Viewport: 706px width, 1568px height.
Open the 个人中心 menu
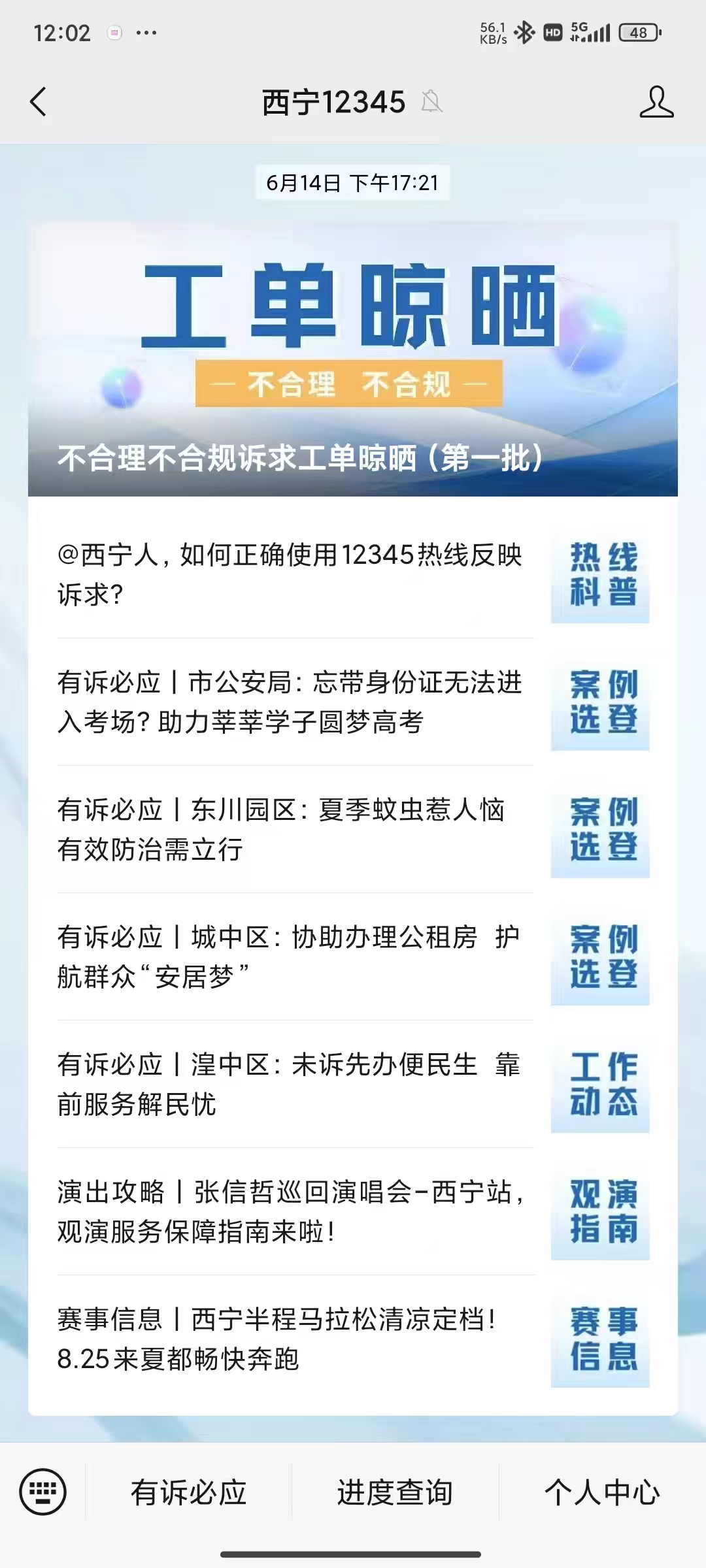point(602,1492)
